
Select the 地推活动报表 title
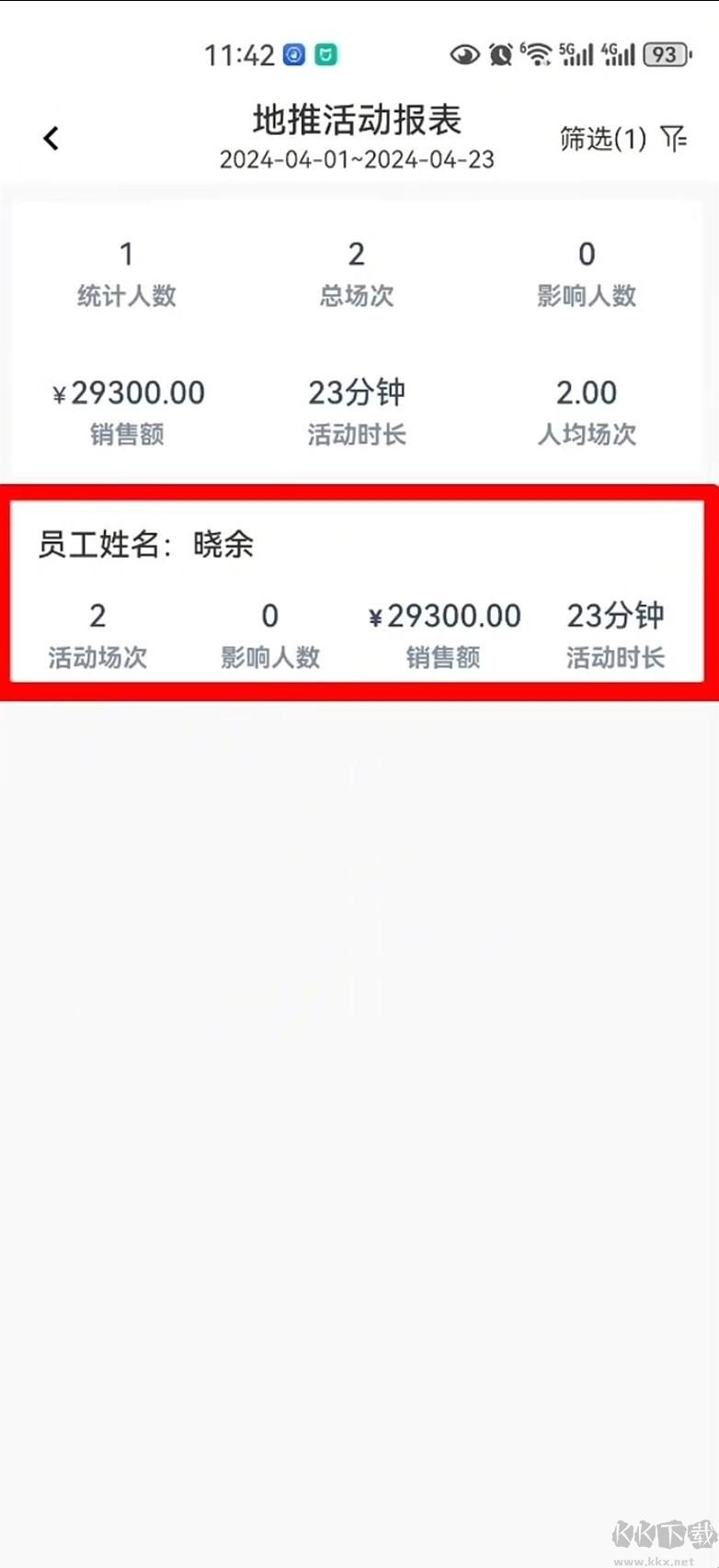coord(358,119)
